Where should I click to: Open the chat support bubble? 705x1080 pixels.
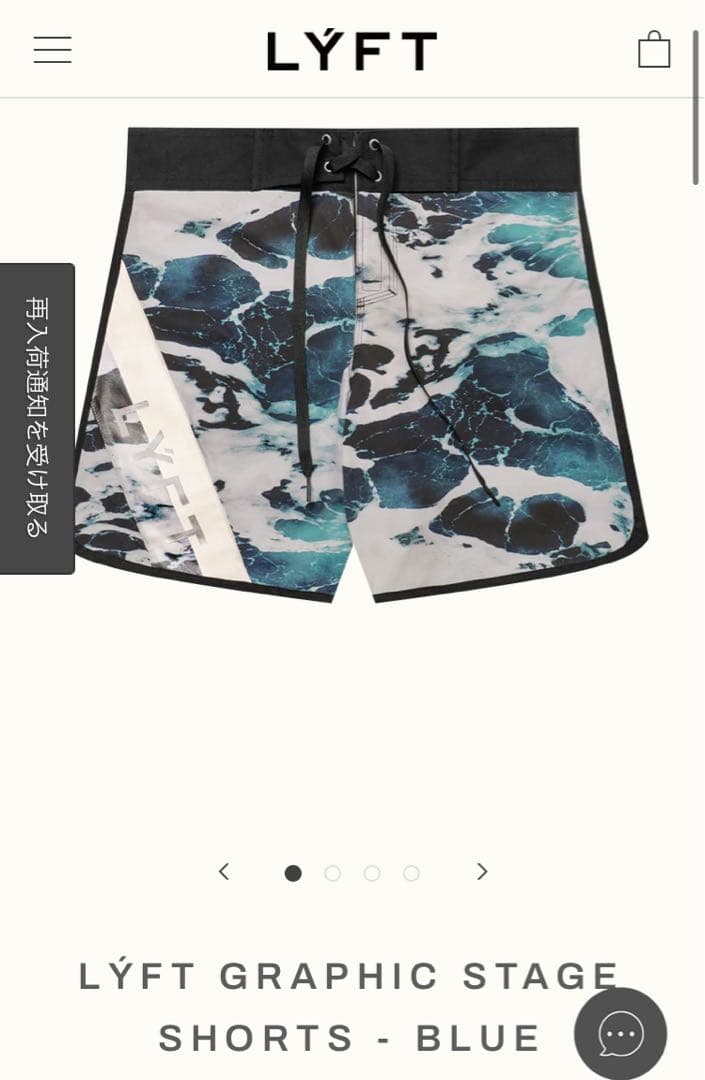pos(620,1034)
